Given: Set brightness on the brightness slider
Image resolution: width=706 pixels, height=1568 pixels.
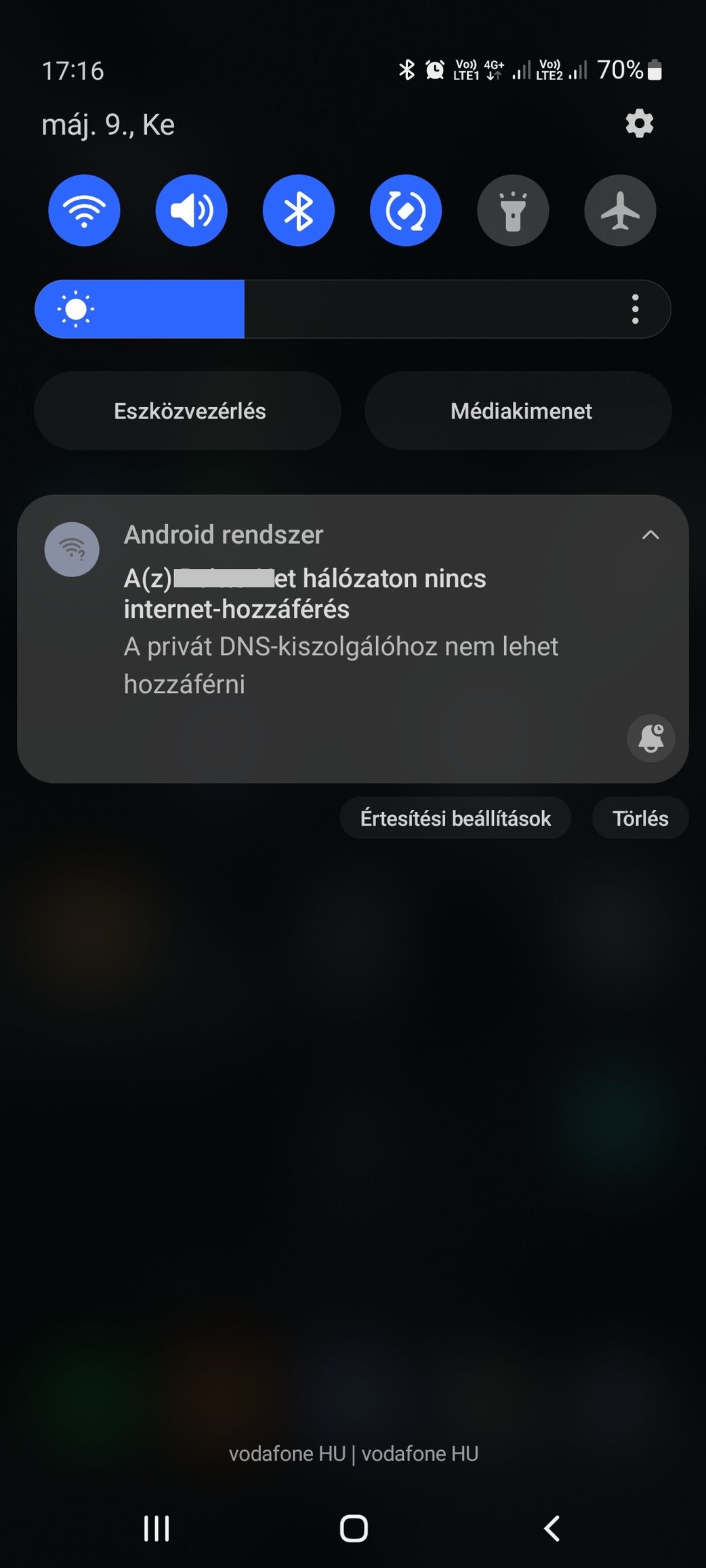Looking at the screenshot, I should (339, 310).
